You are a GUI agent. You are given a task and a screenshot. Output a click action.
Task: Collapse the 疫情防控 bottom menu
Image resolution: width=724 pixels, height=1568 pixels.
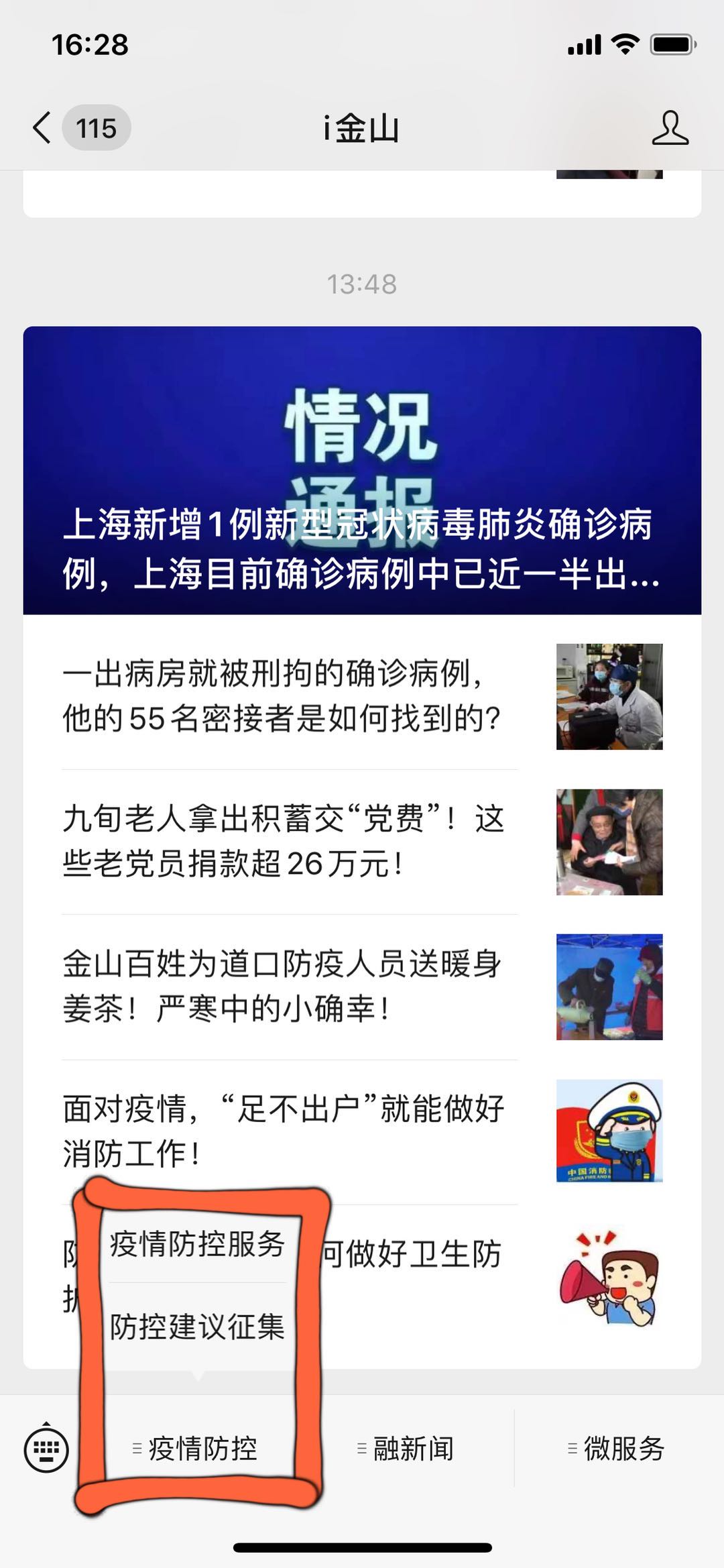(196, 1449)
